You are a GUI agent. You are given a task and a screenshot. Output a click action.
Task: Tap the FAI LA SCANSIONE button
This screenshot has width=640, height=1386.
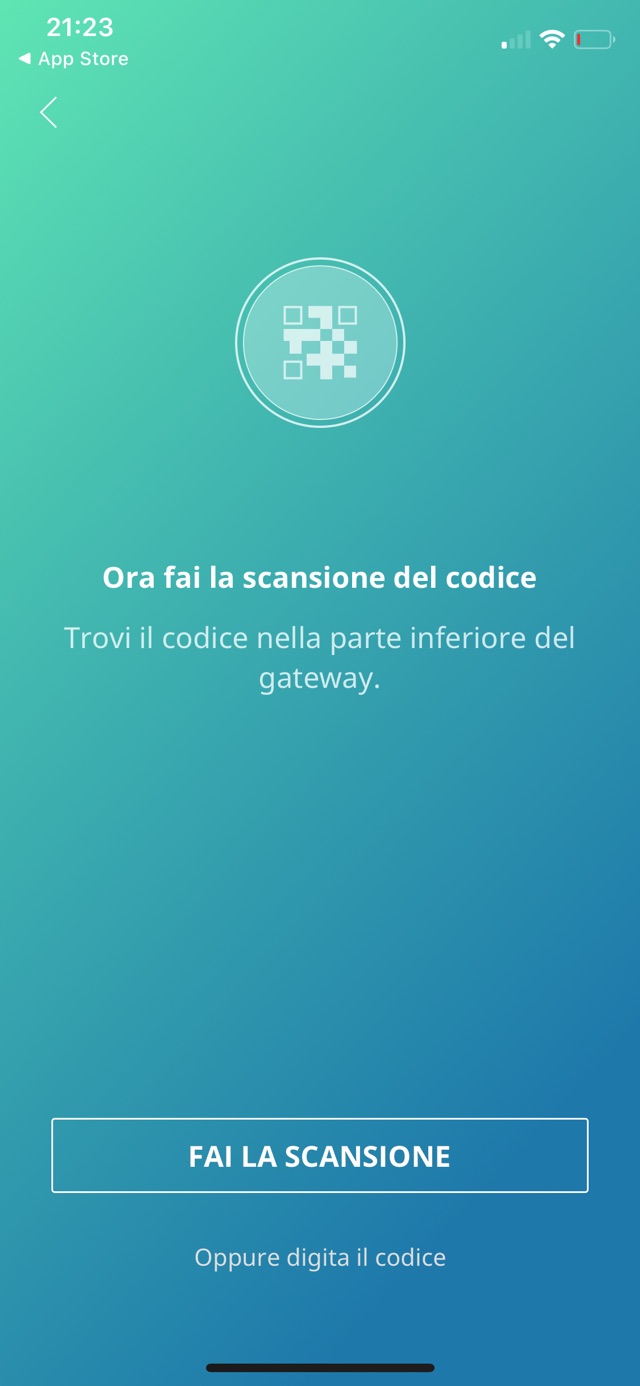pos(320,1155)
